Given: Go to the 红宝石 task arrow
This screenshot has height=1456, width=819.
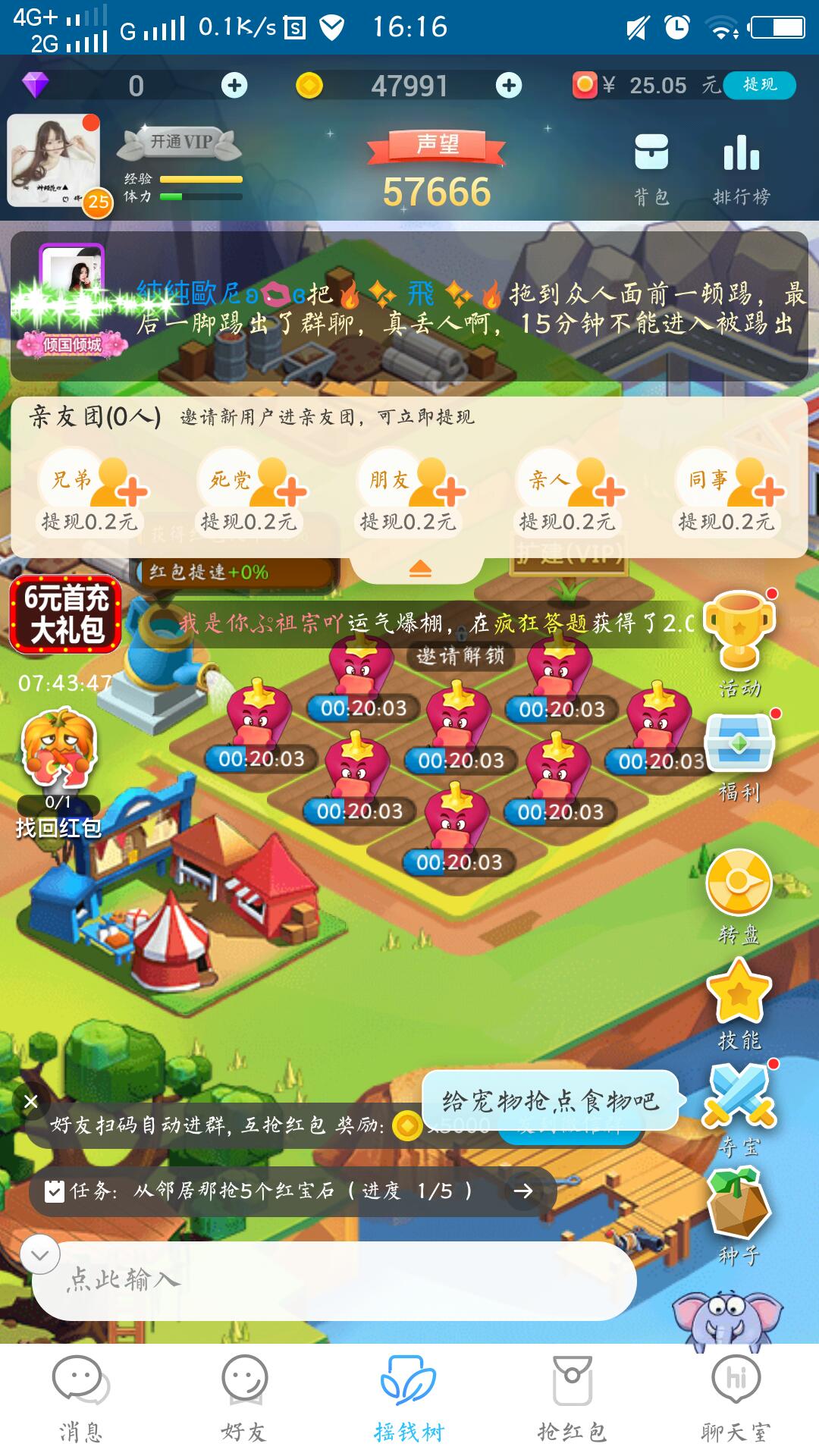Looking at the screenshot, I should [523, 1191].
